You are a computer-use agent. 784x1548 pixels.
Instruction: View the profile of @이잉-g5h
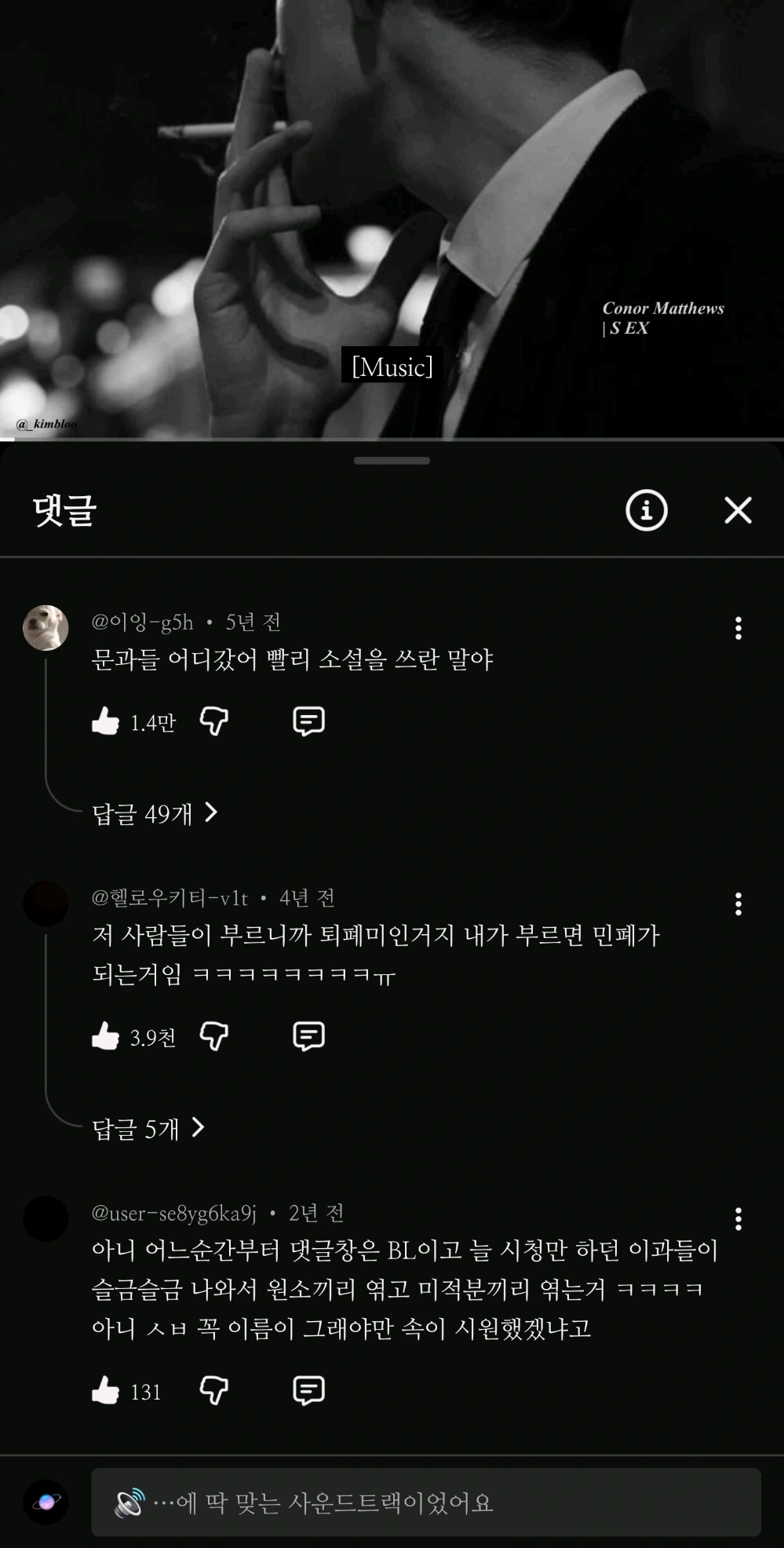[46, 628]
